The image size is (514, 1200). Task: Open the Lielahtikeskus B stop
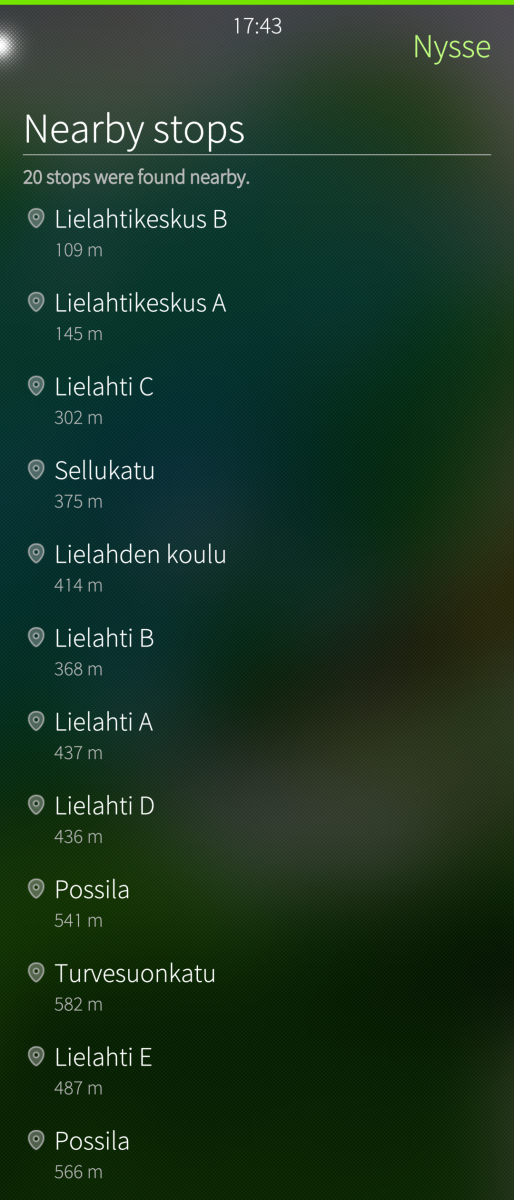point(257,234)
